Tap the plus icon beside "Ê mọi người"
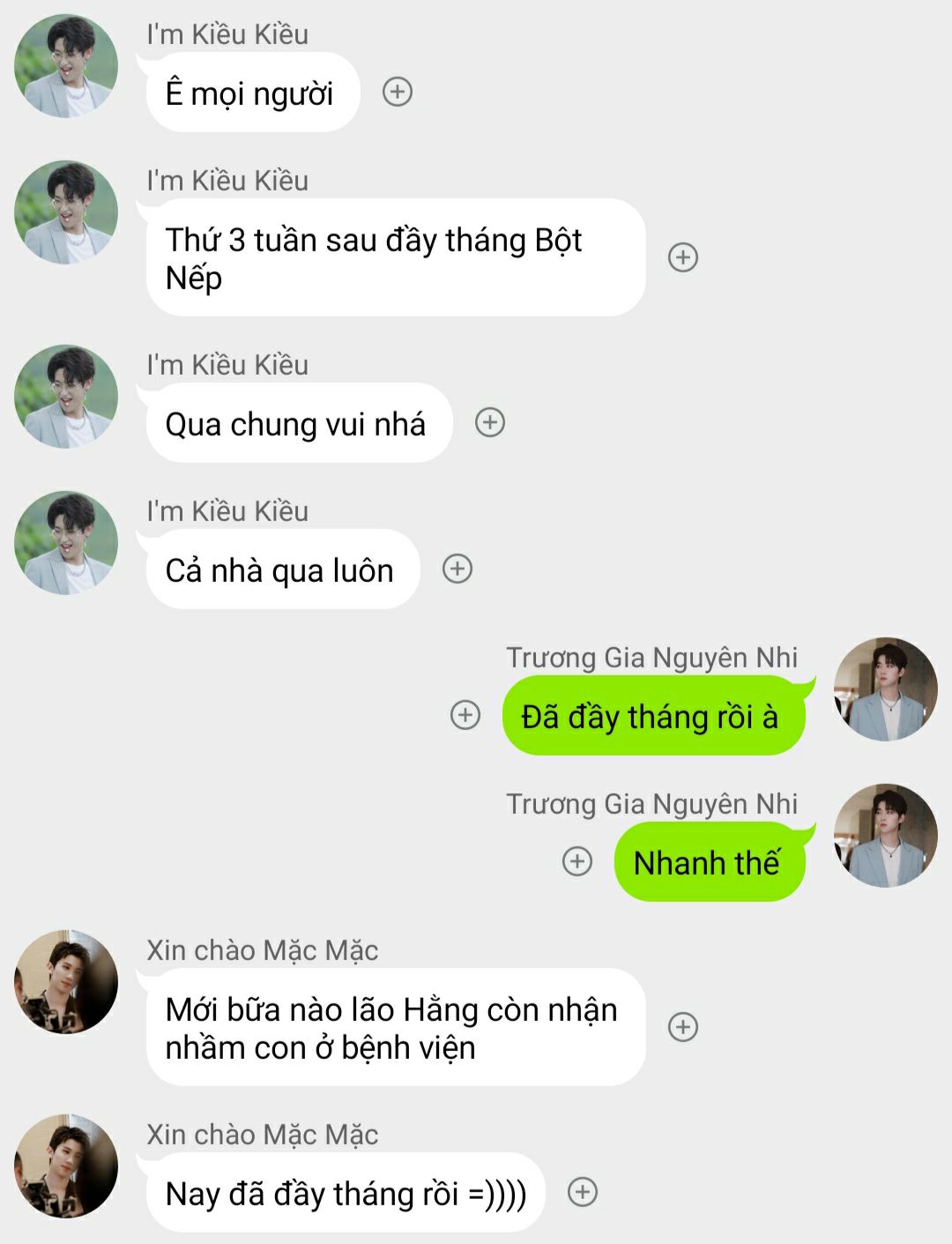 (398, 92)
